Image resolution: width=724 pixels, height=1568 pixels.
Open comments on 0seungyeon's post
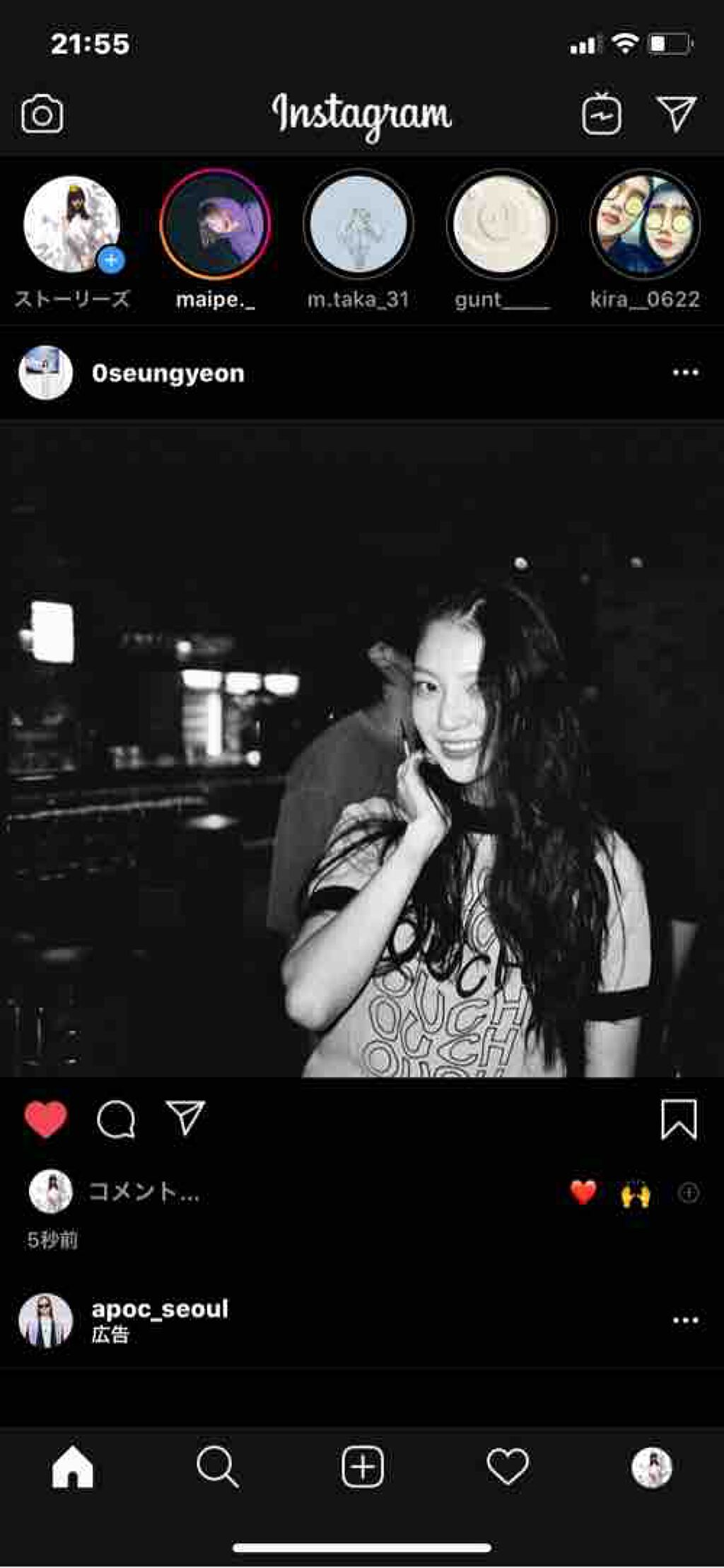pyautogui.click(x=116, y=1119)
